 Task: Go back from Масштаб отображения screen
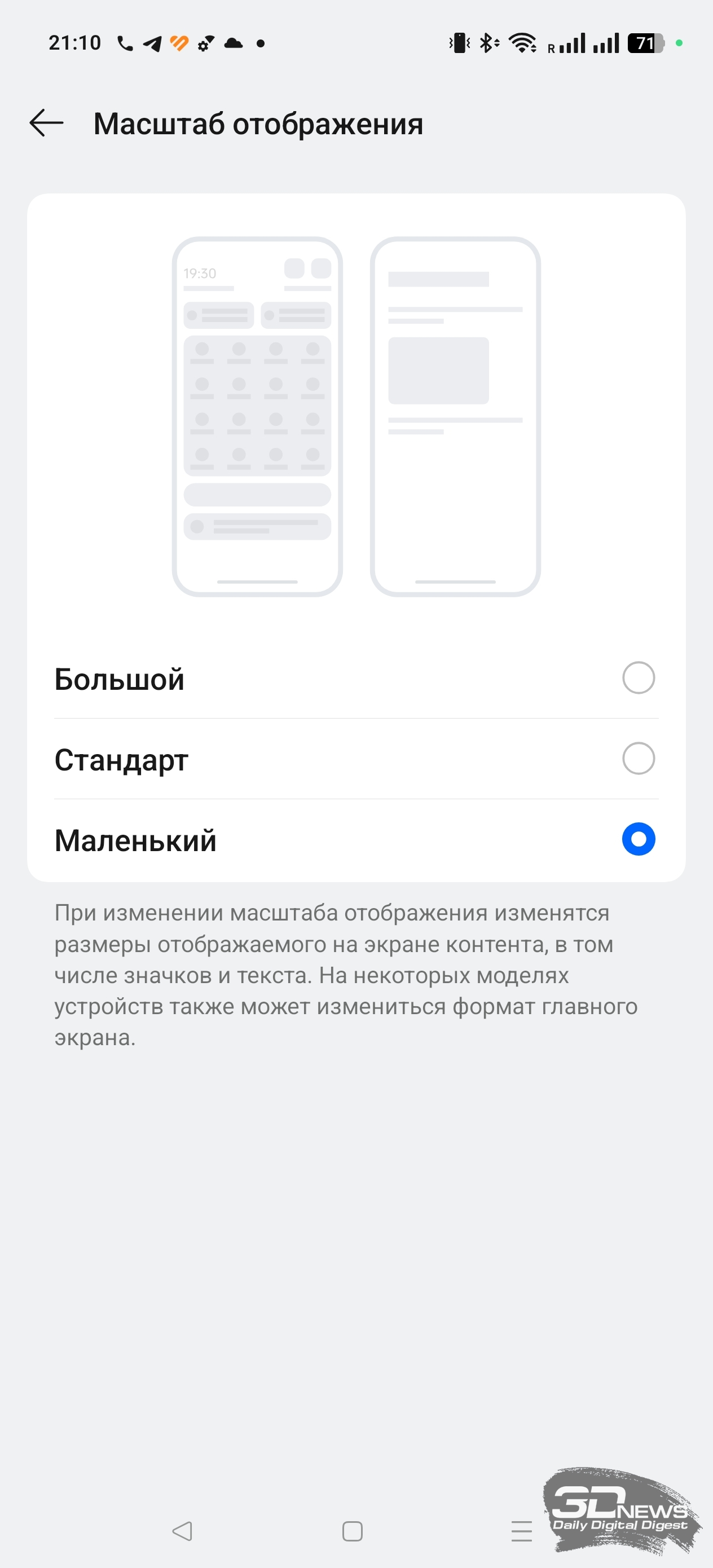tap(46, 123)
